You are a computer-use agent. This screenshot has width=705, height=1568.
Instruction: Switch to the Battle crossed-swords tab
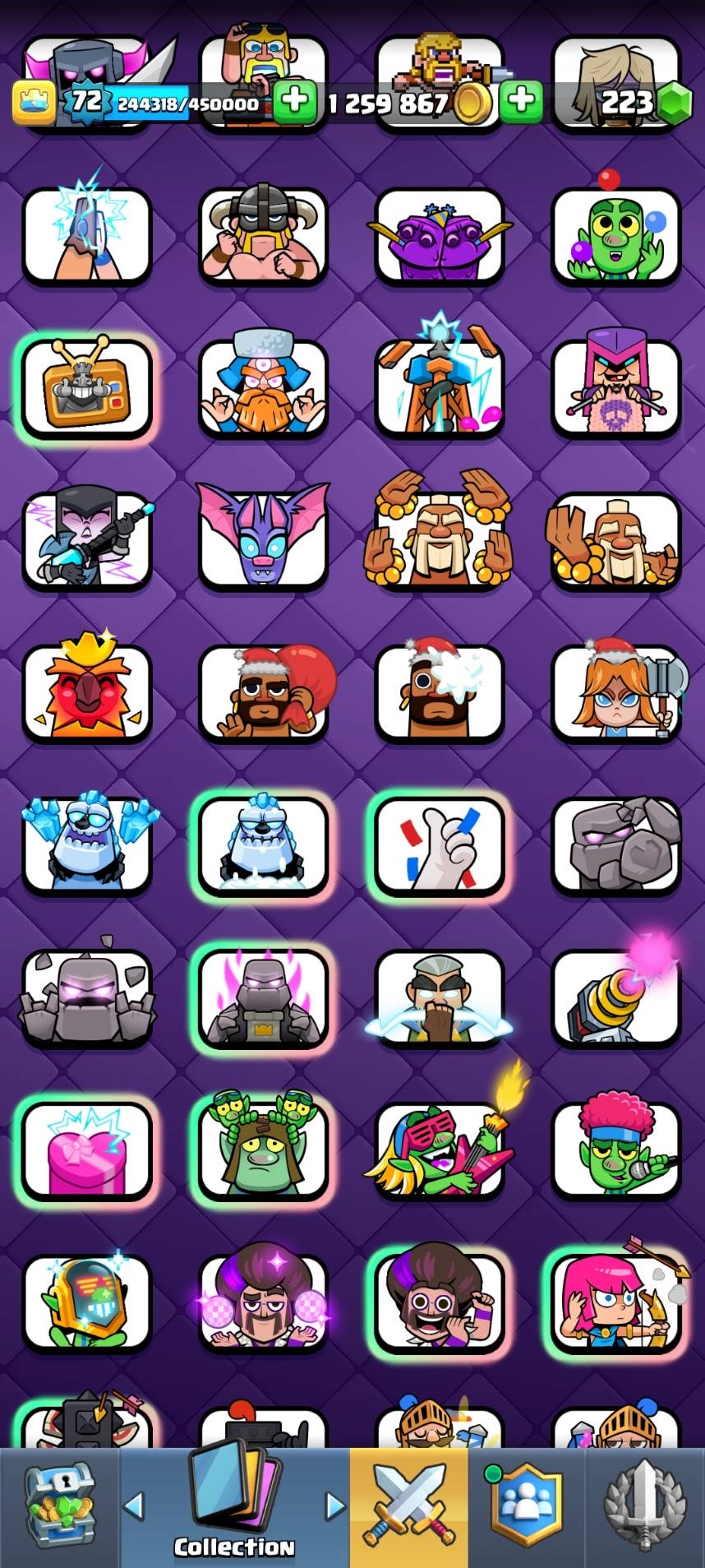(409, 1506)
